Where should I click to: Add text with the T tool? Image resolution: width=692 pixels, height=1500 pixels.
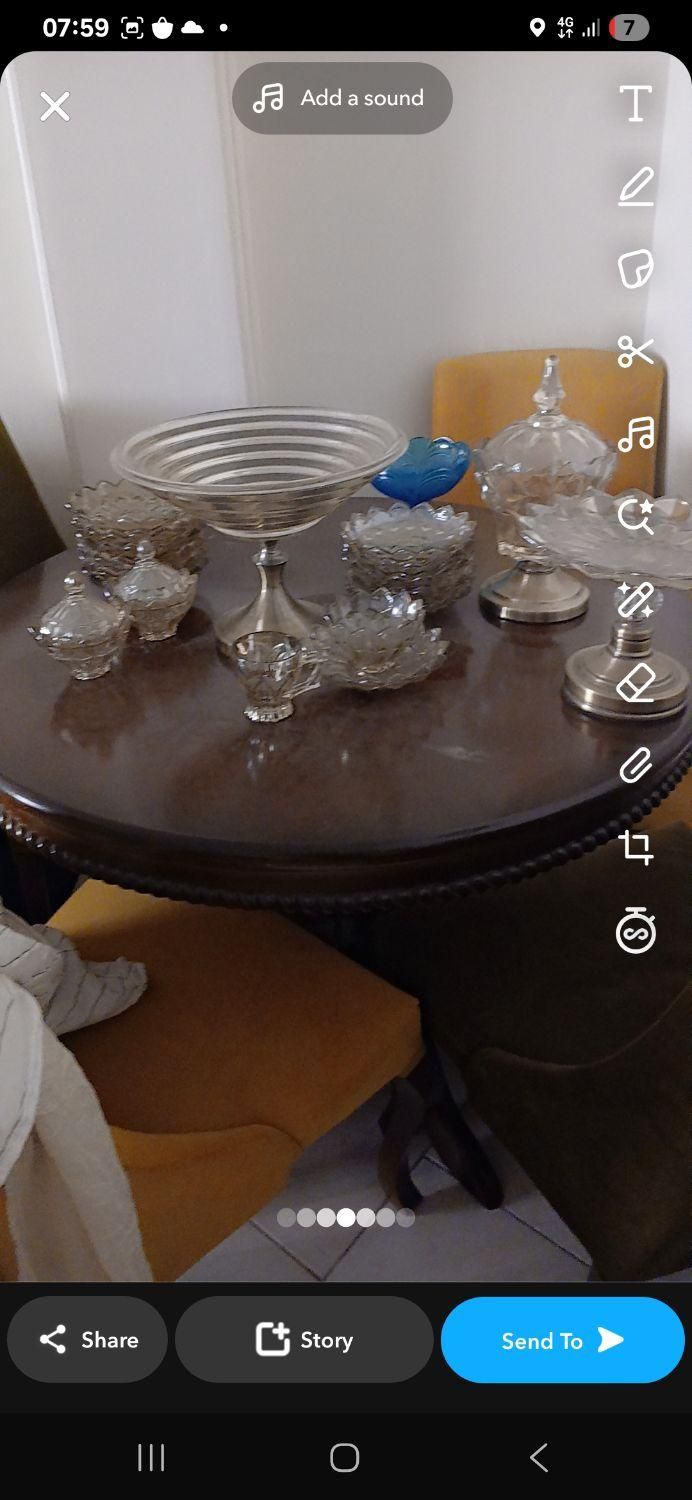click(x=635, y=103)
